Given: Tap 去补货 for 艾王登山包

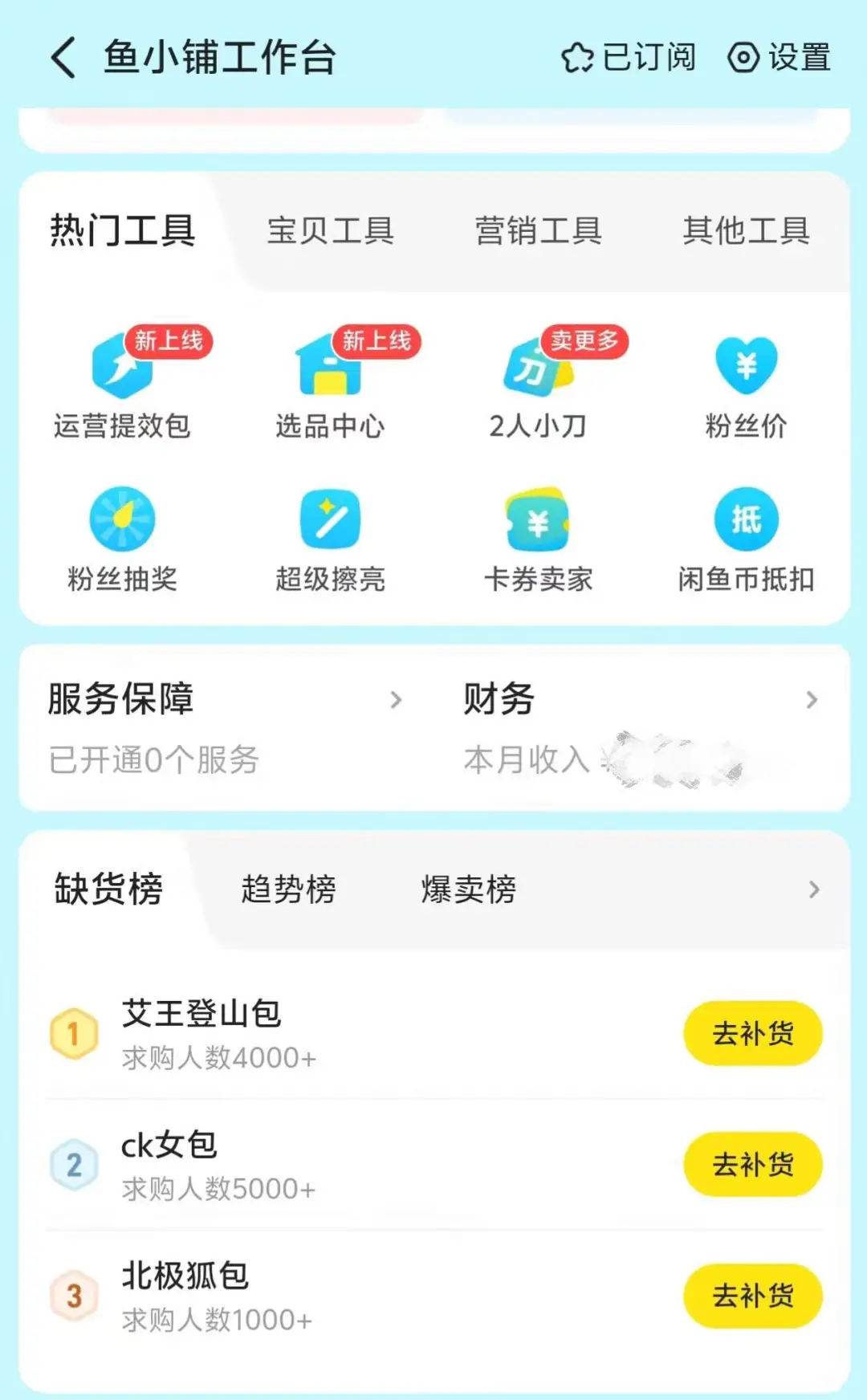Looking at the screenshot, I should pyautogui.click(x=752, y=1033).
